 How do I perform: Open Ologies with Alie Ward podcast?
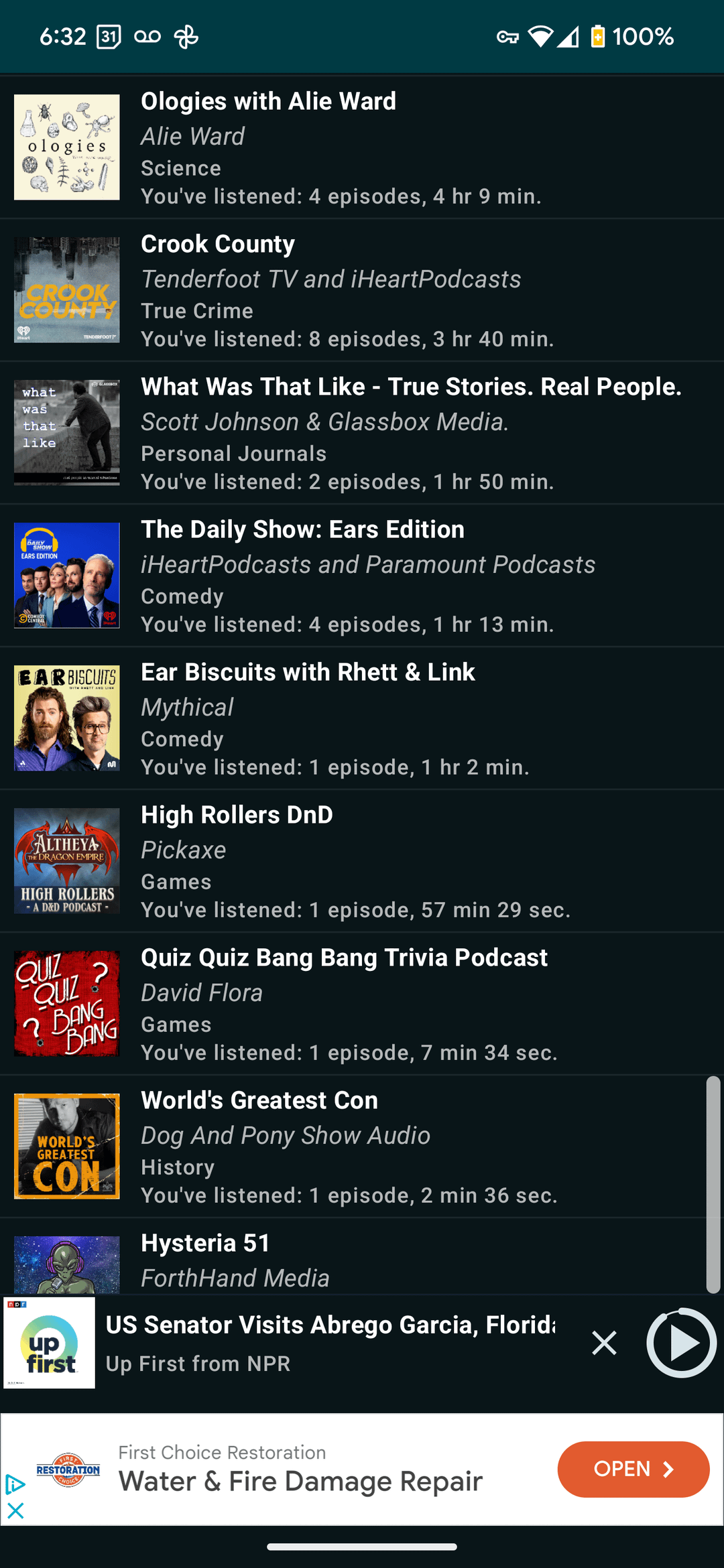click(x=362, y=147)
